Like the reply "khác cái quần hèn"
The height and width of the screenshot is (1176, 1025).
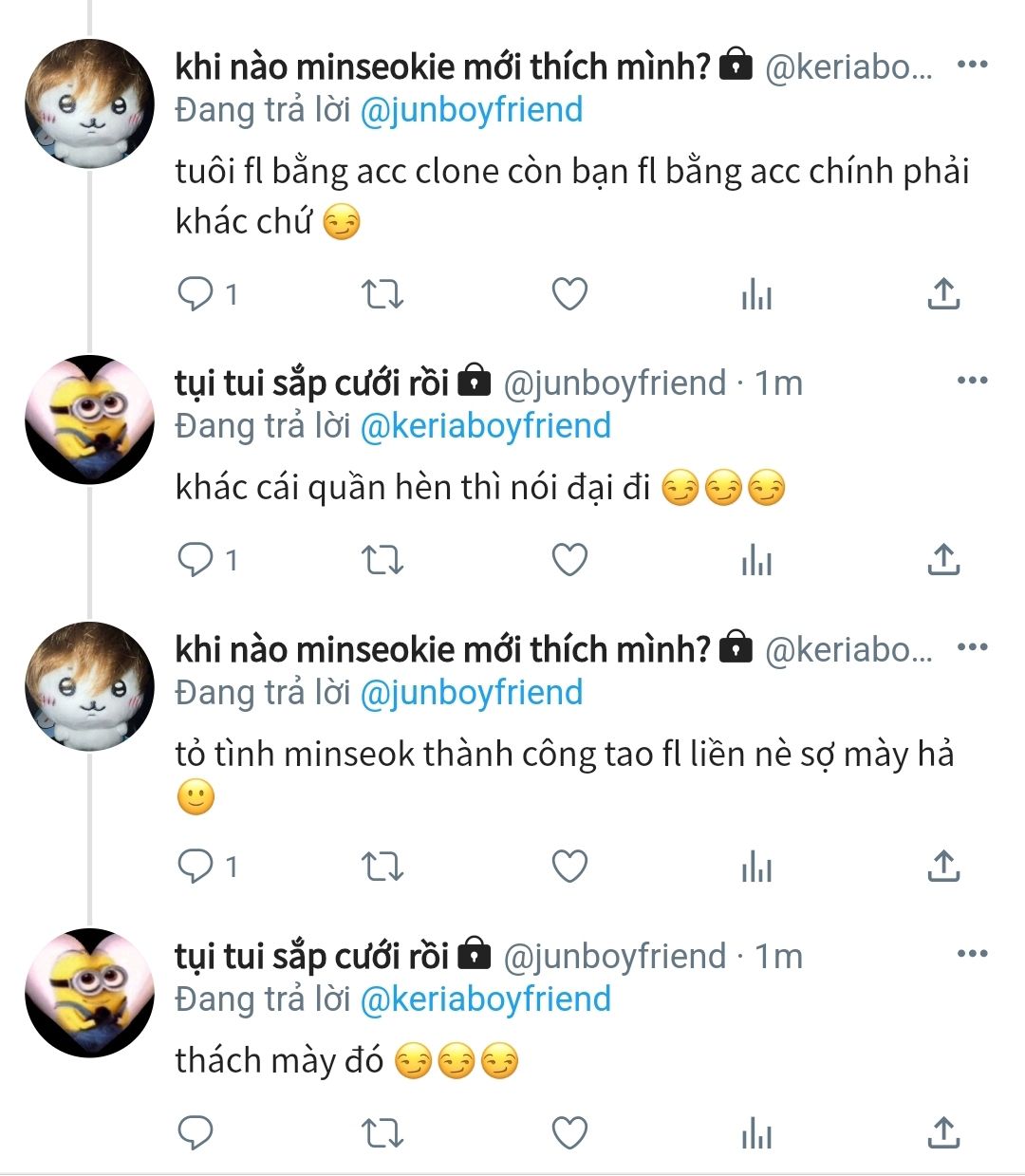click(x=569, y=560)
